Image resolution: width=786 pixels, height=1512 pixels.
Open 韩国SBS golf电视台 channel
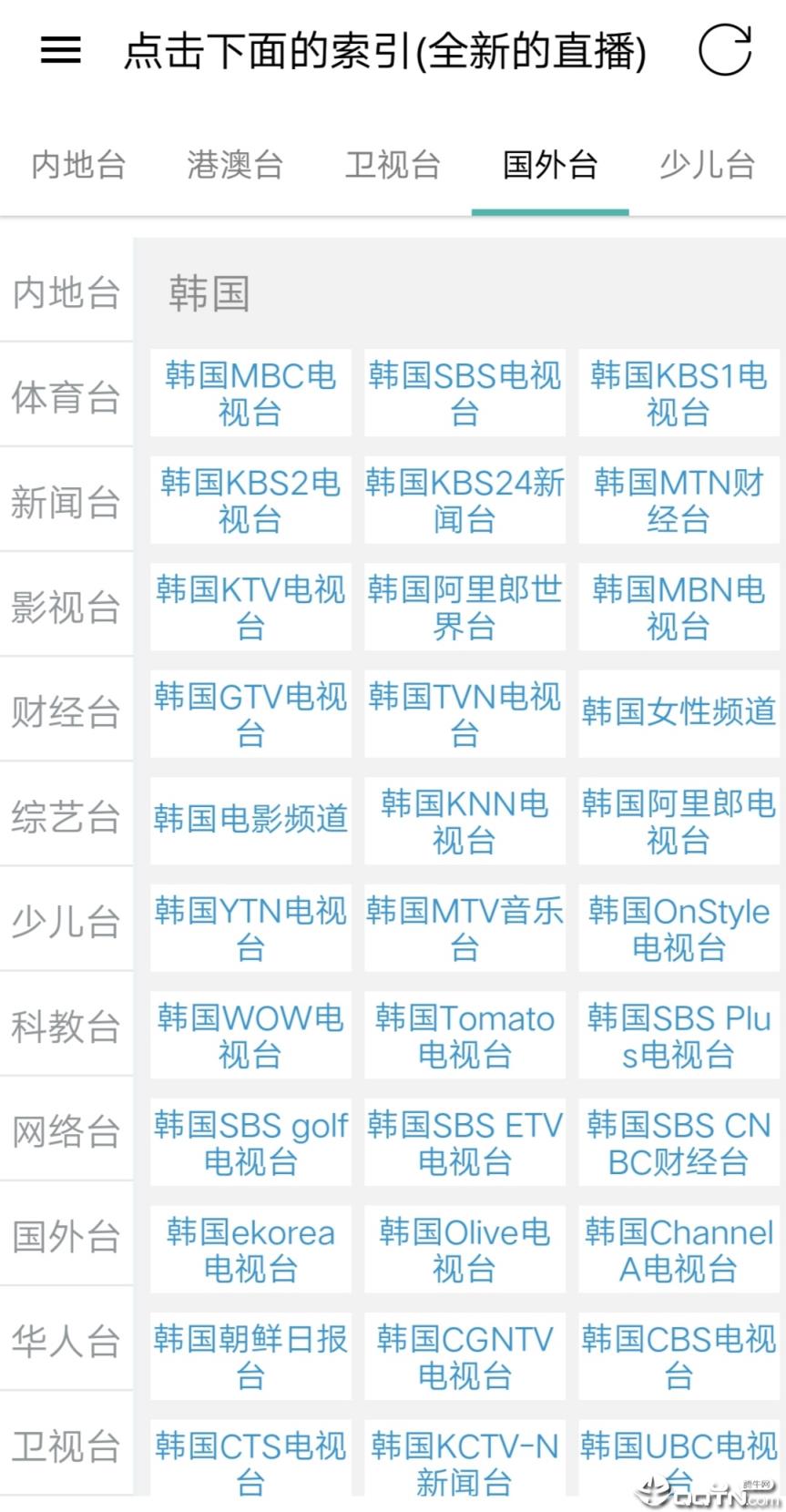point(250,1141)
